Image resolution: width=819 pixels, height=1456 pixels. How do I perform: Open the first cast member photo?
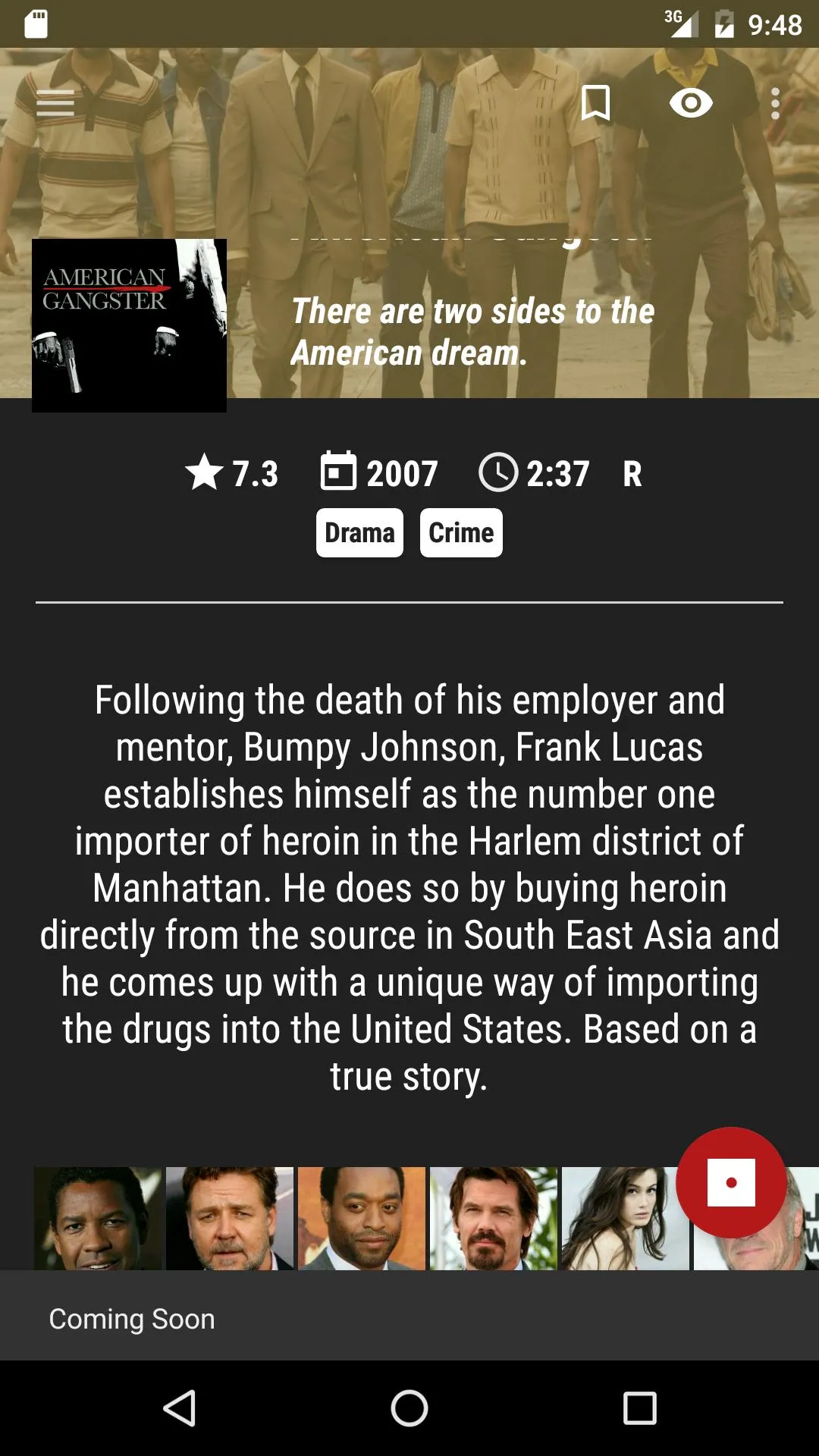pos(98,1218)
